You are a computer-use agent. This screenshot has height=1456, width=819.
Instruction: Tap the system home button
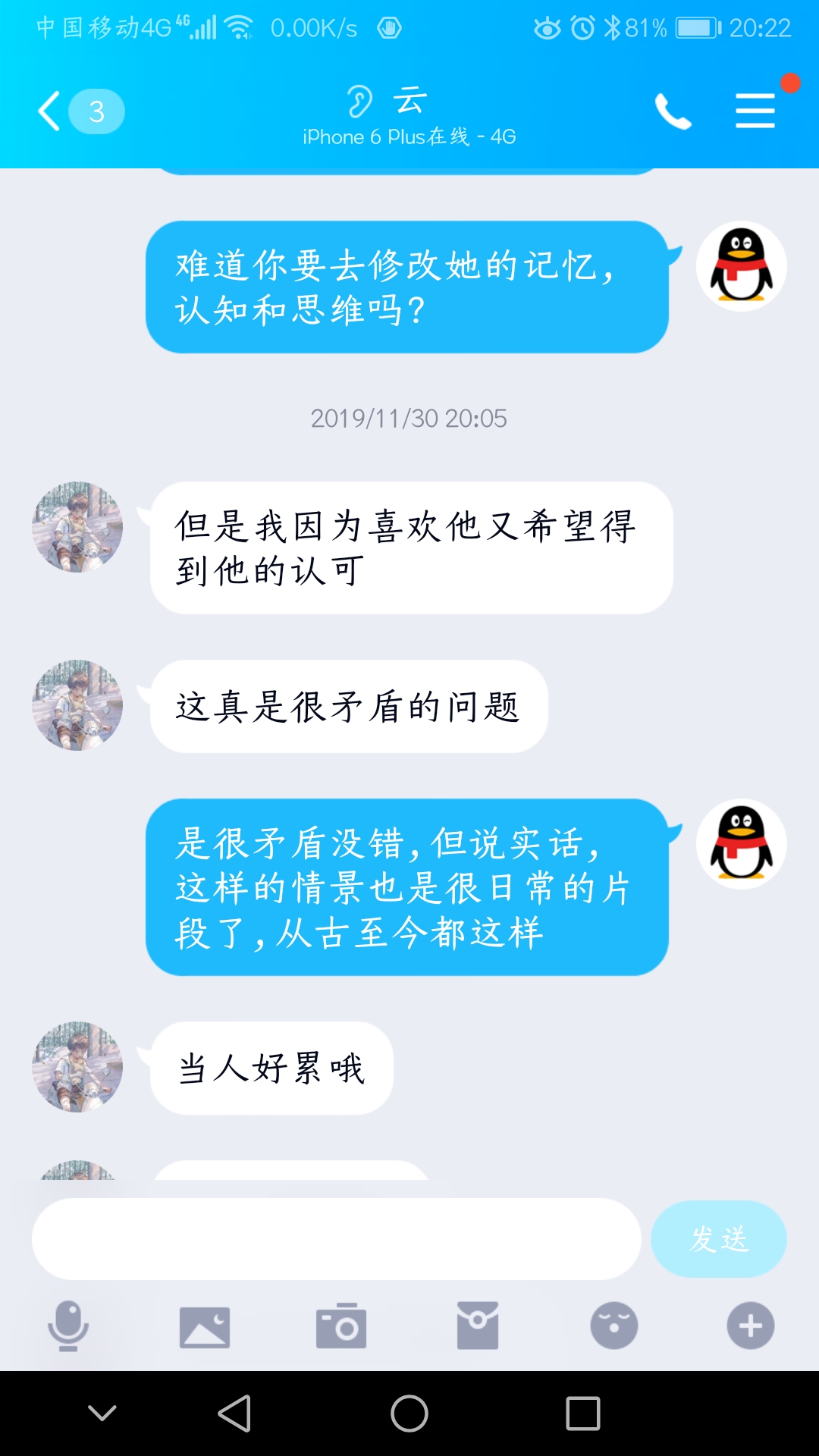[409, 1414]
